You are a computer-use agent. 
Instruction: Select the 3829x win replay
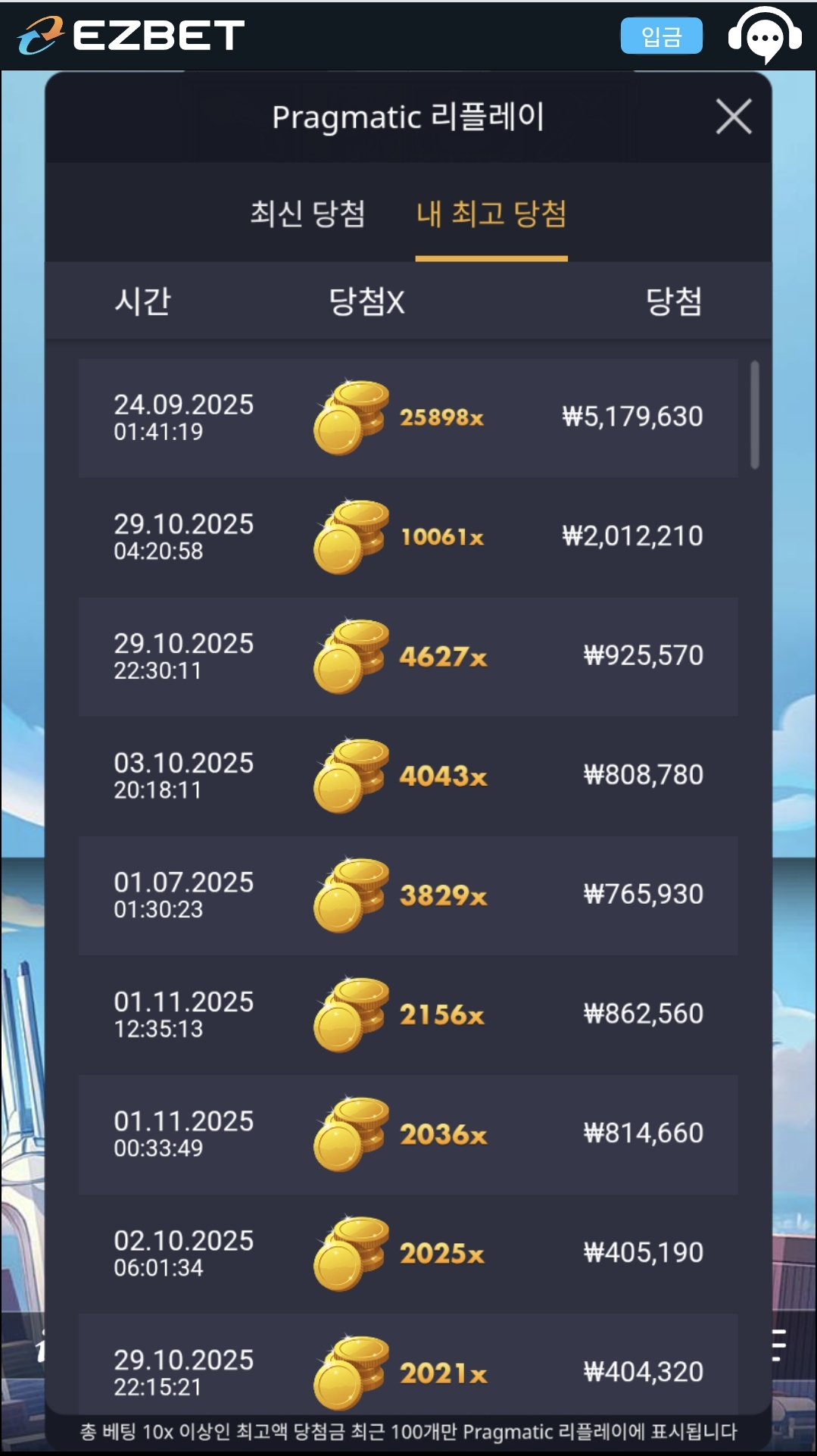408,895
